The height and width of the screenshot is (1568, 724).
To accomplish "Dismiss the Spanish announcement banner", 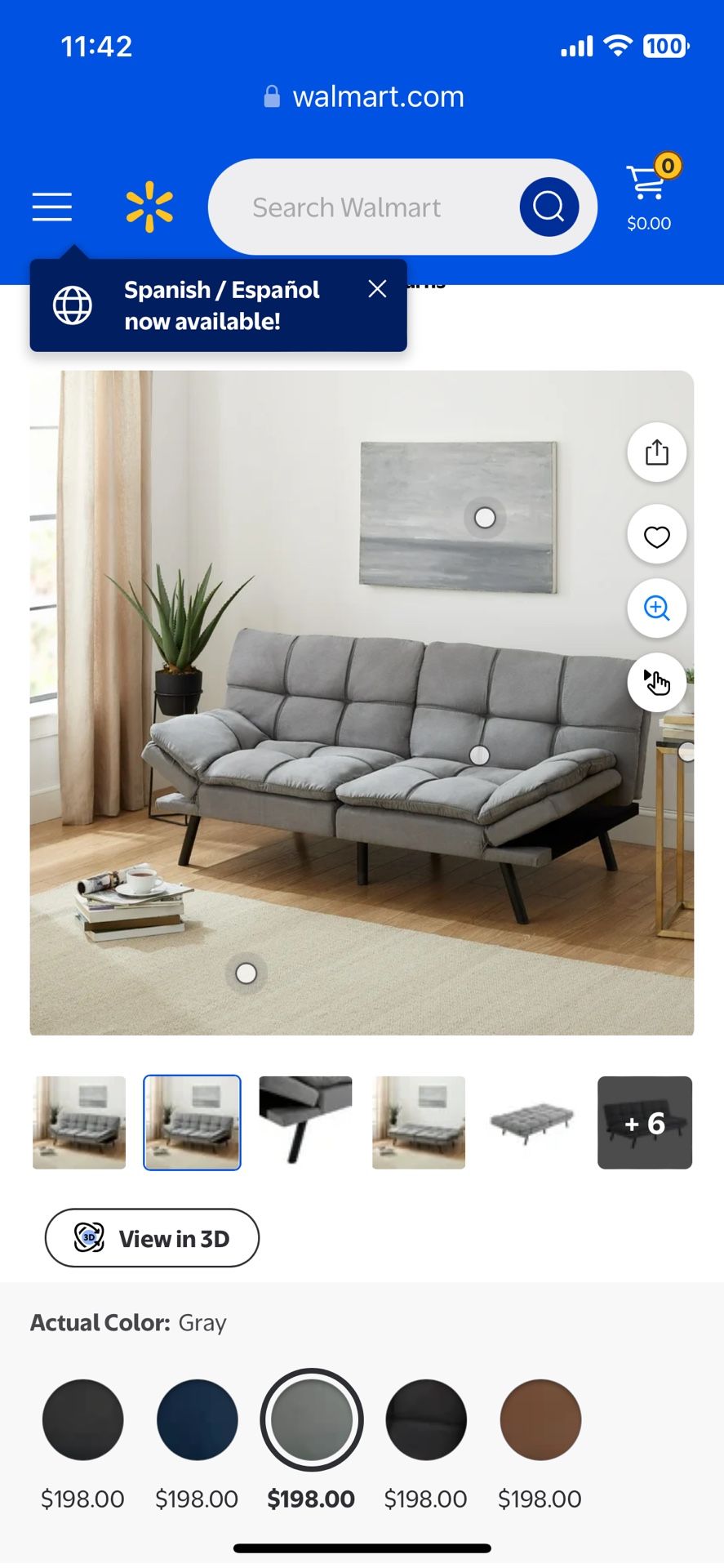I will click(x=377, y=288).
